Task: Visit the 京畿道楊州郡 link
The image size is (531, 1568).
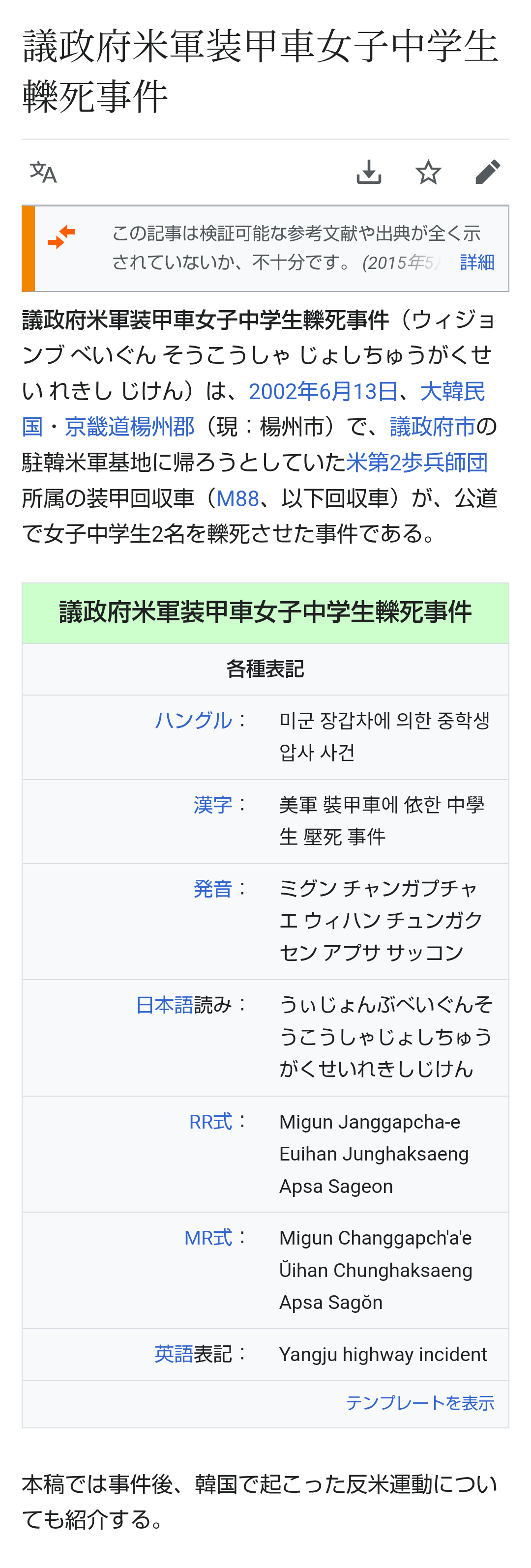Action: tap(129, 427)
